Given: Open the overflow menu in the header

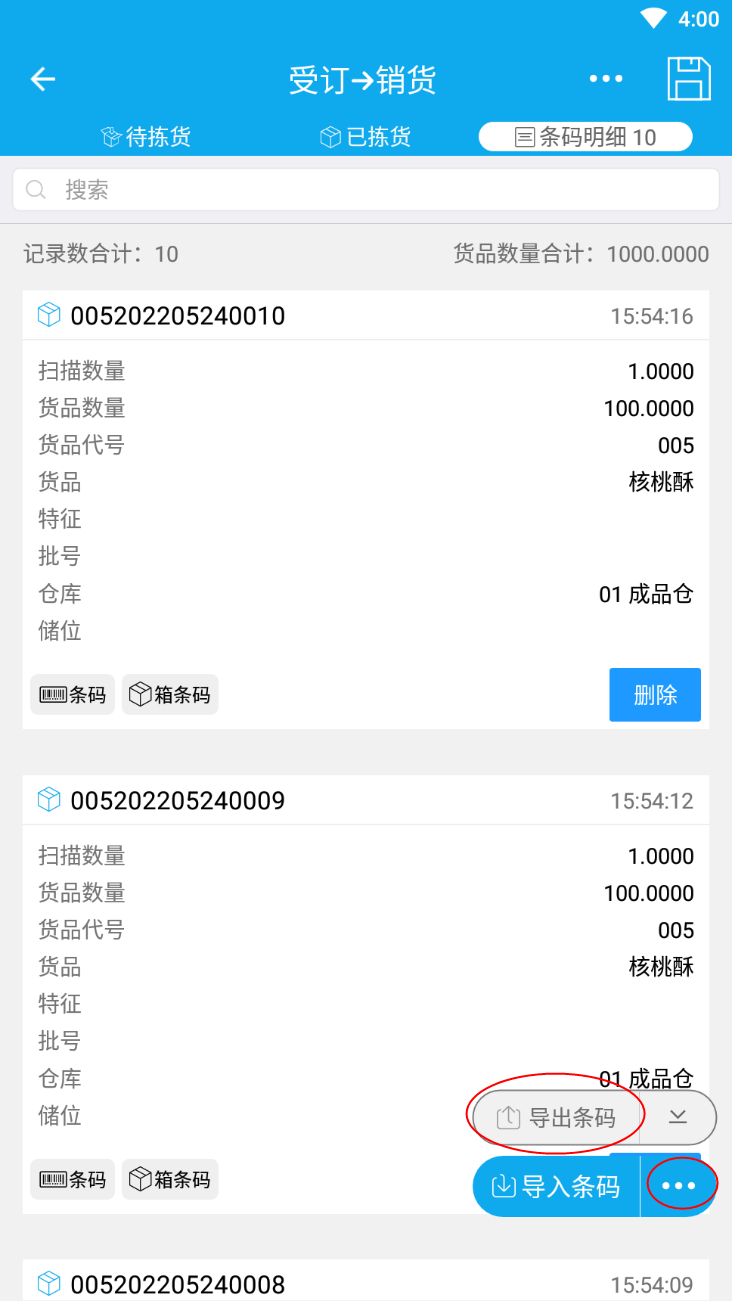Looking at the screenshot, I should [606, 79].
